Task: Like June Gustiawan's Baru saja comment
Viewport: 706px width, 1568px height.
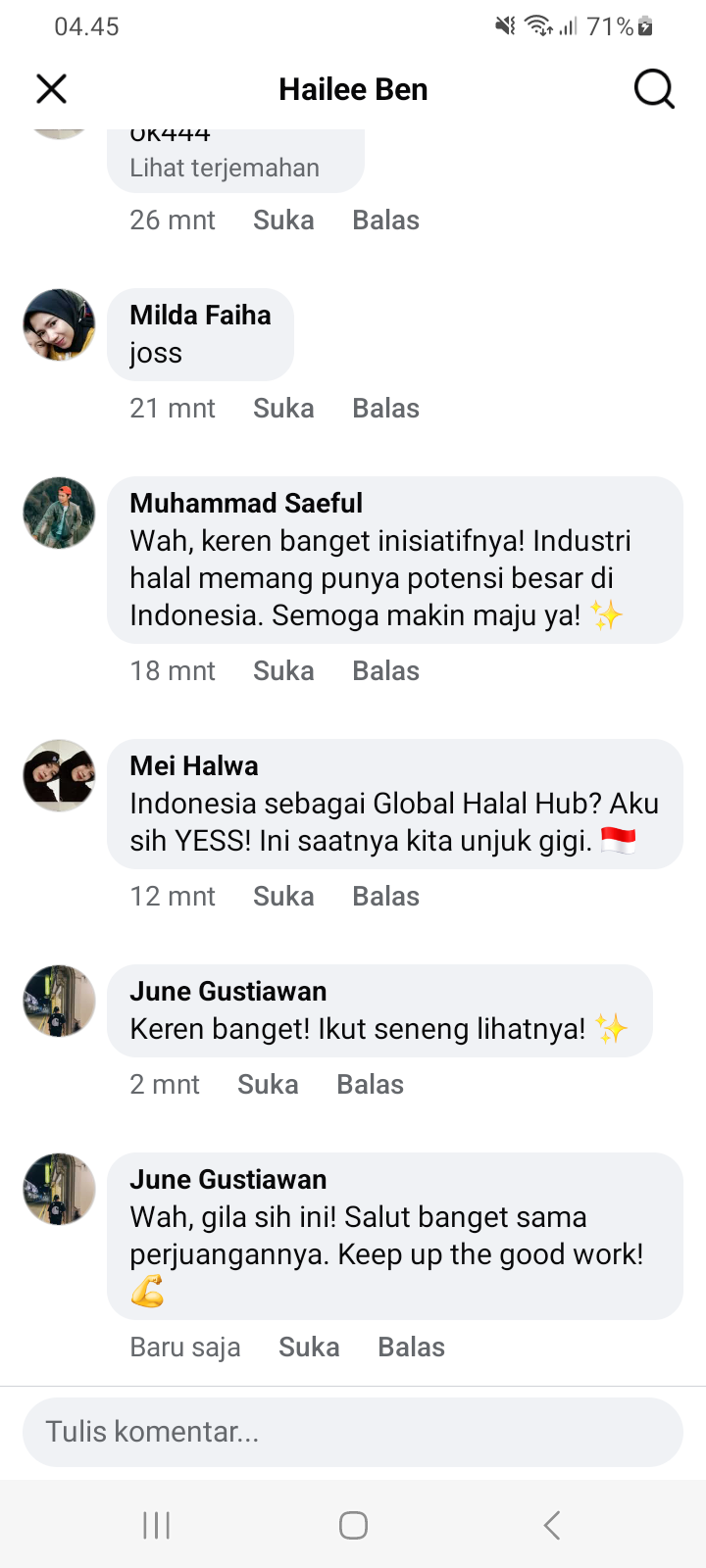Action: pyautogui.click(x=309, y=1347)
